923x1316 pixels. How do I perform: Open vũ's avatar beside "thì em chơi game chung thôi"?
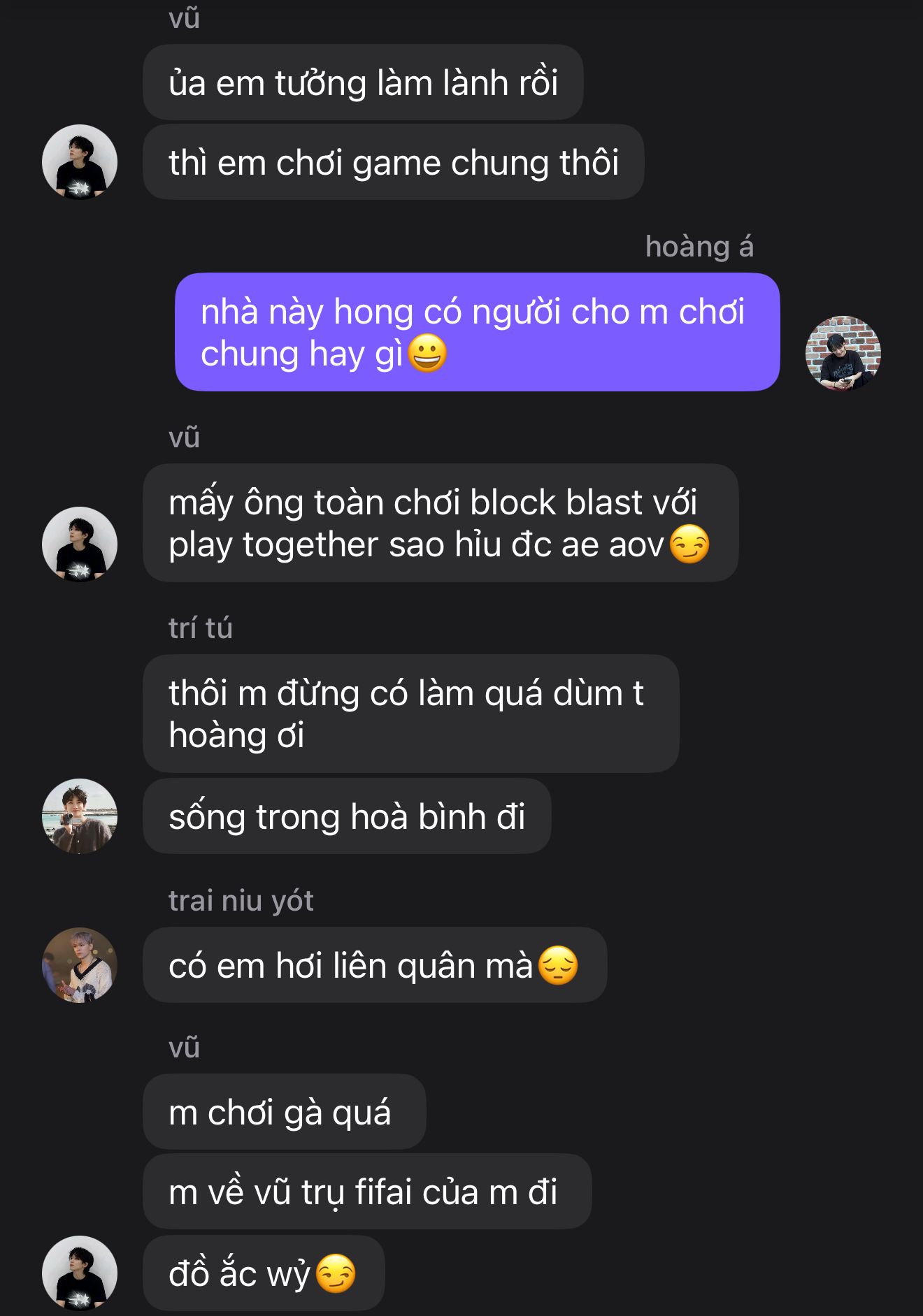pyautogui.click(x=80, y=162)
